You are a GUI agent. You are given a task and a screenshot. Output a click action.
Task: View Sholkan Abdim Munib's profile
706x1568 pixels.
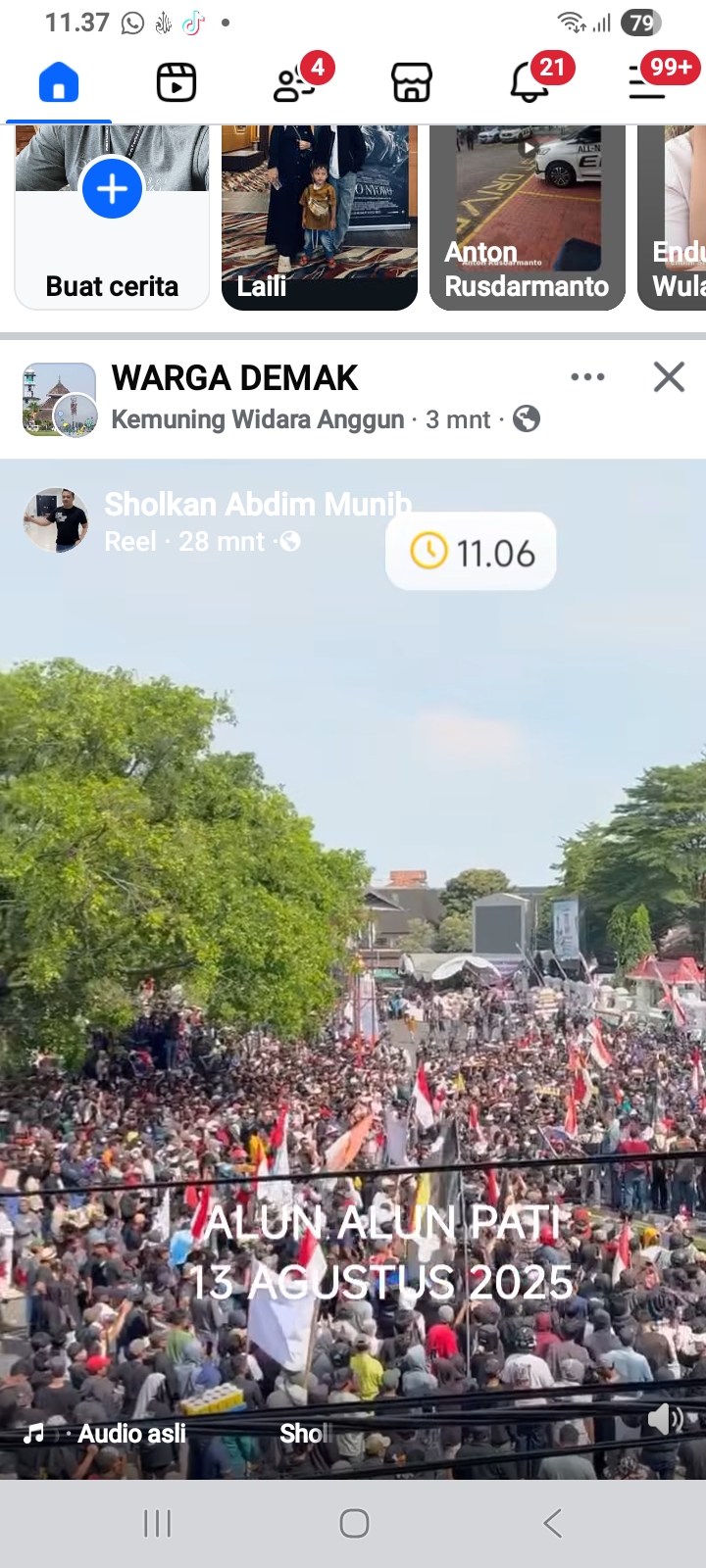click(257, 505)
